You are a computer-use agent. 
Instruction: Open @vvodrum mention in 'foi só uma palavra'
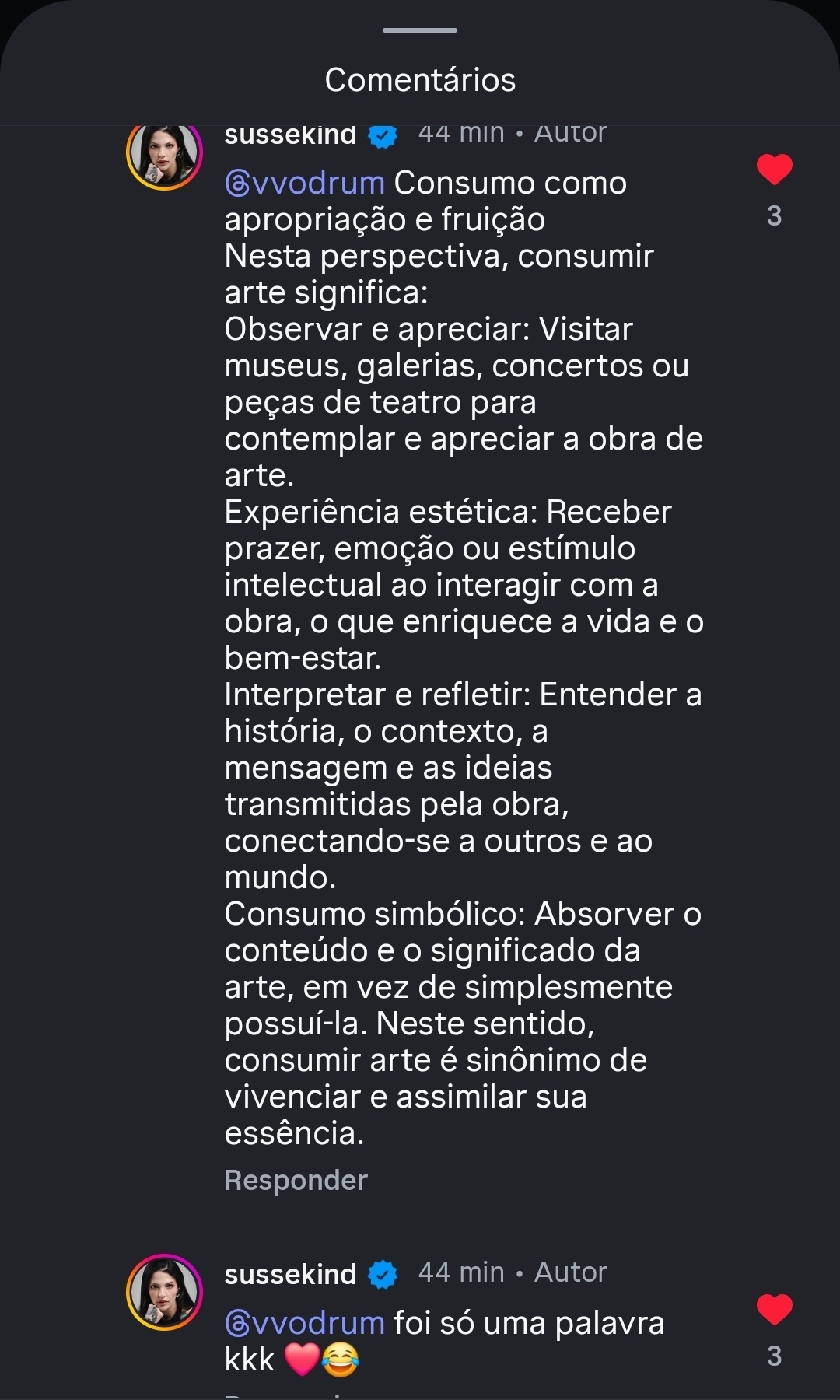pyautogui.click(x=305, y=1323)
